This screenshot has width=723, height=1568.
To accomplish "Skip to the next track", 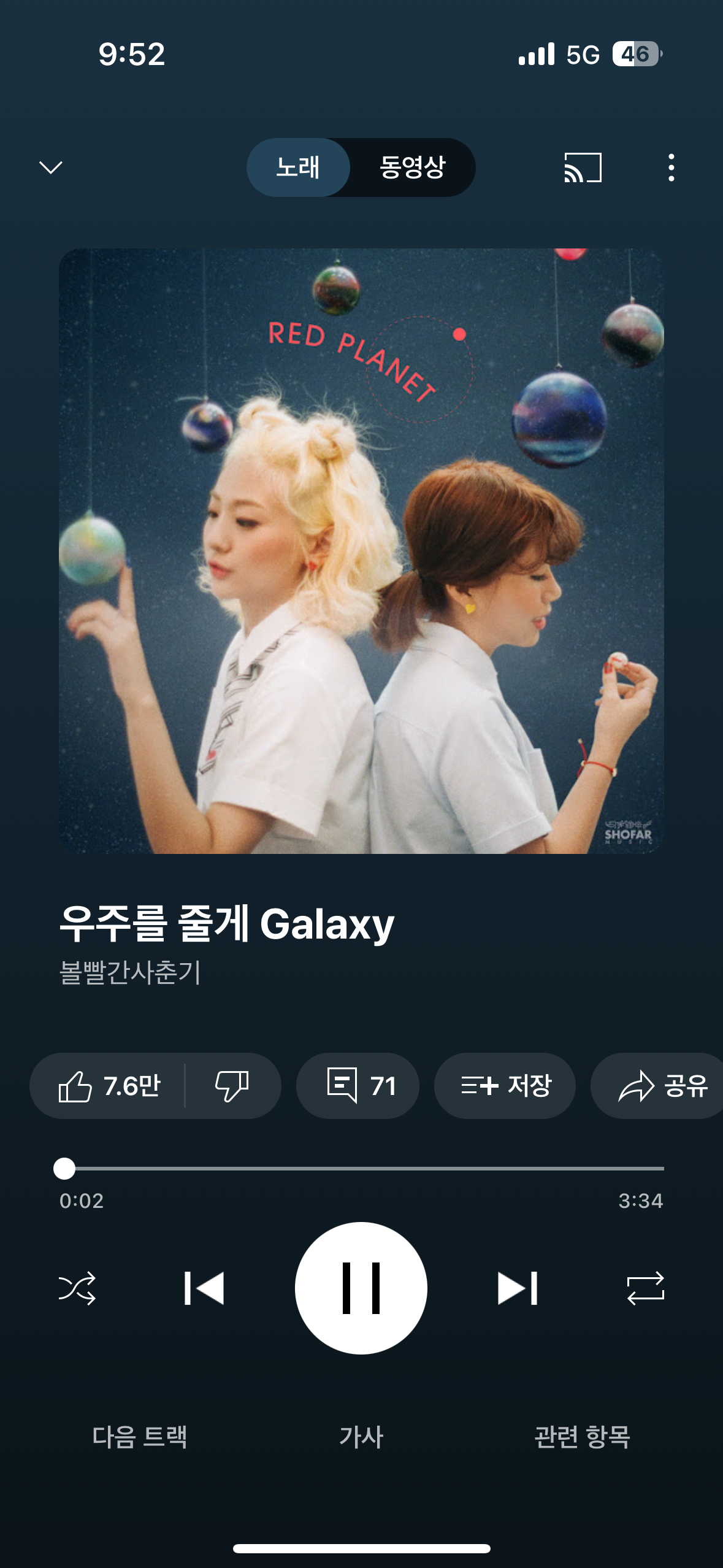I will (x=518, y=1288).
